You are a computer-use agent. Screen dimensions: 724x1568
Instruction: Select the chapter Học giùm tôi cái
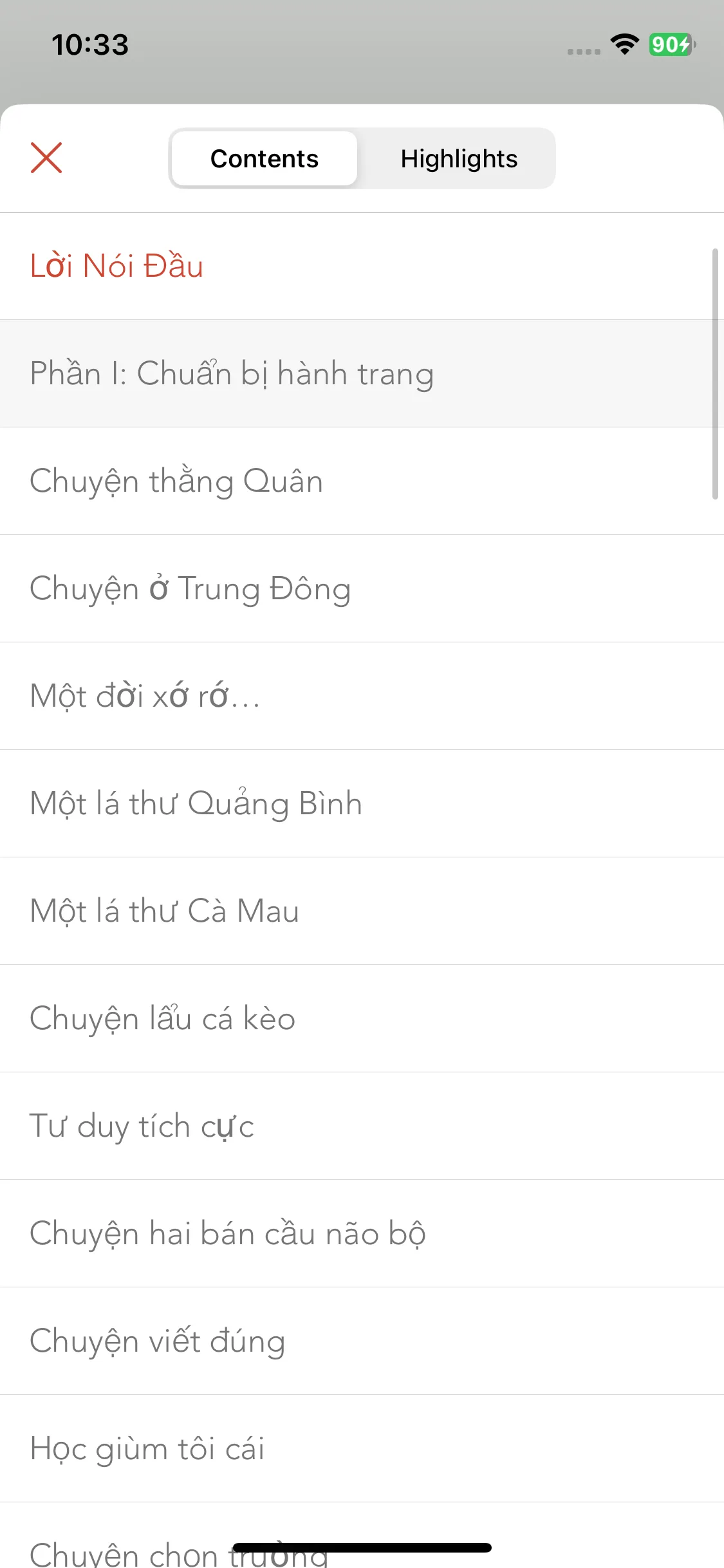[147, 1448]
